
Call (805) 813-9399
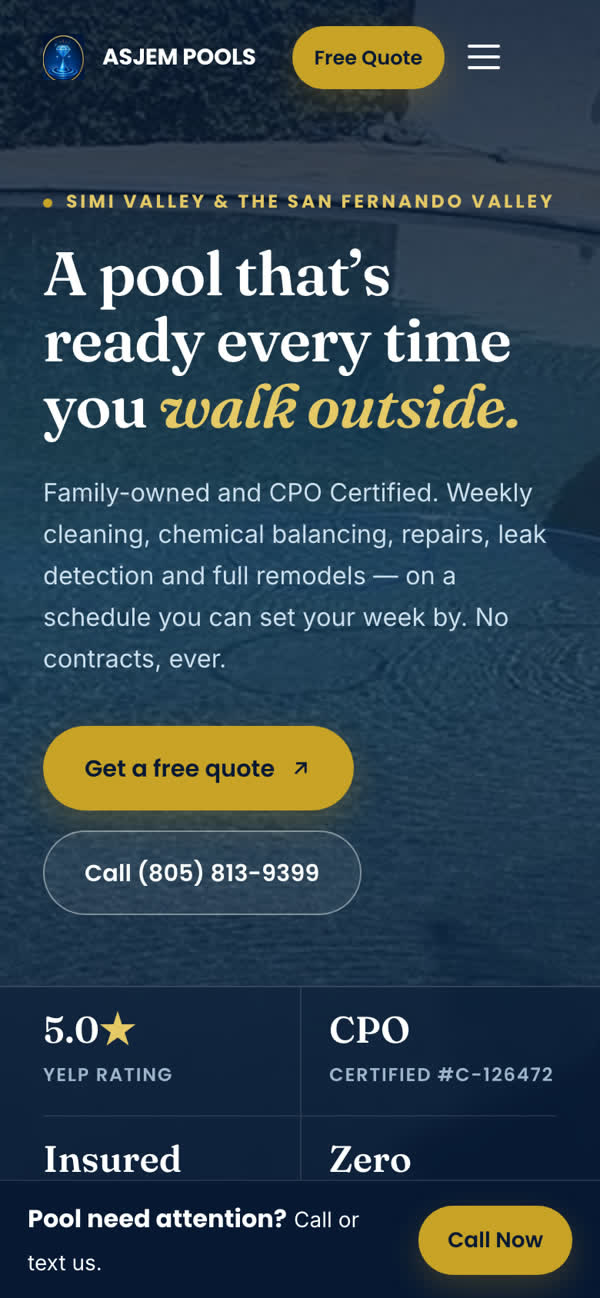coord(202,873)
